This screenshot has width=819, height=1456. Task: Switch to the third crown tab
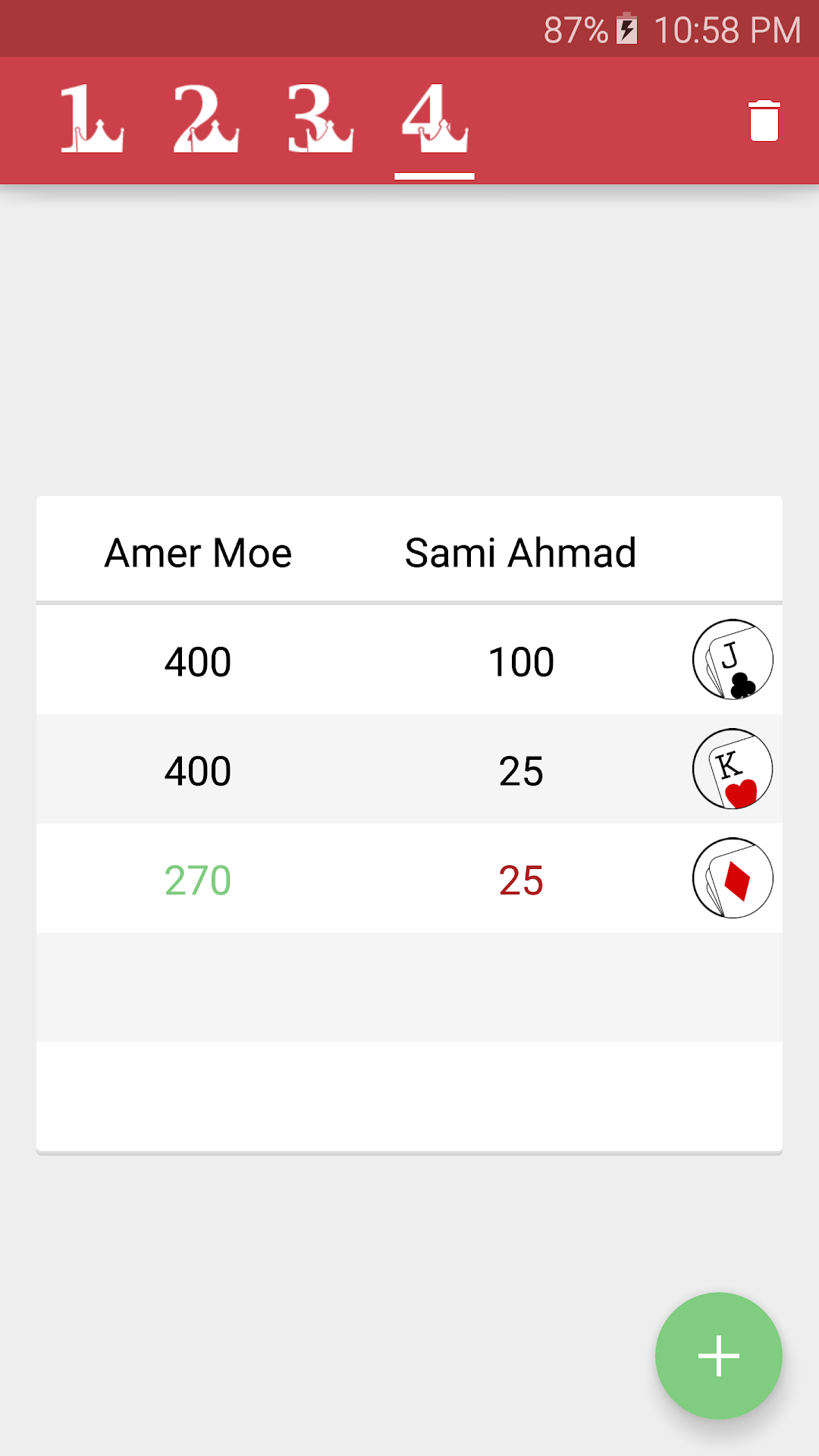pyautogui.click(x=320, y=120)
